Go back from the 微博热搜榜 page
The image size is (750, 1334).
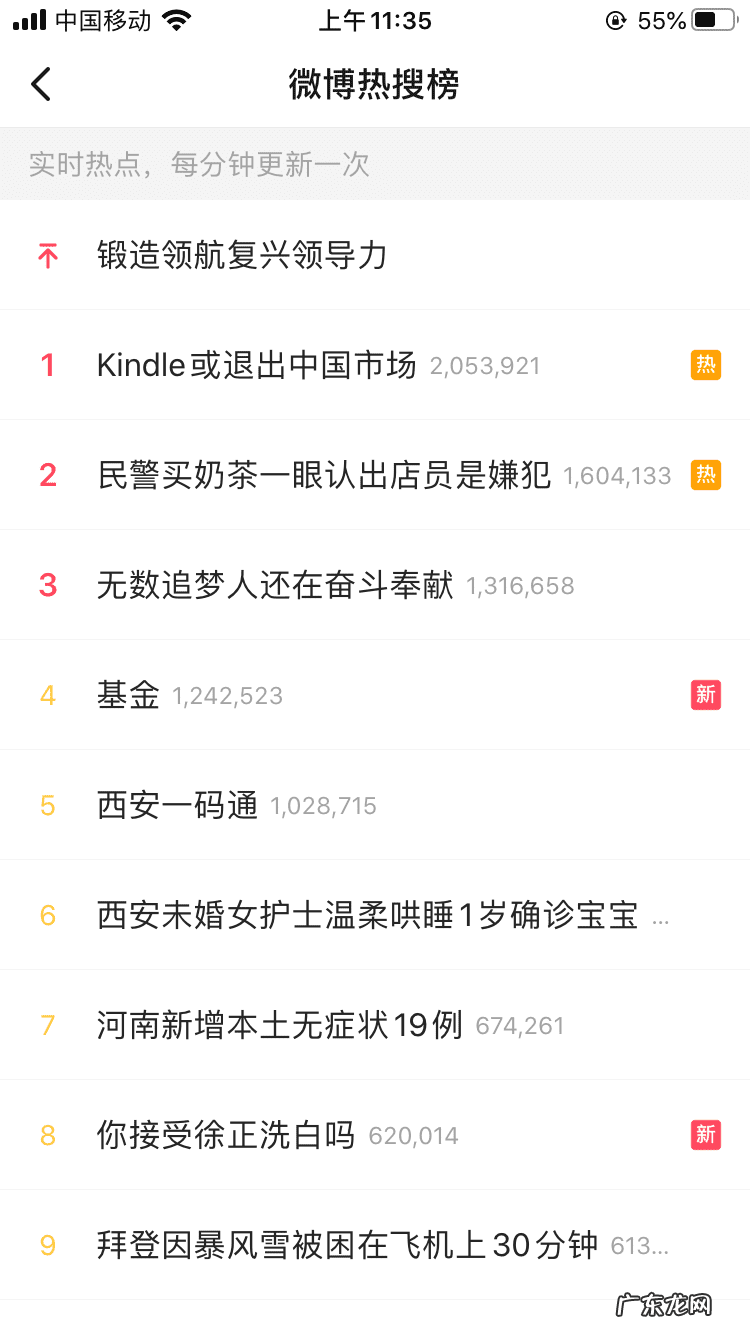tap(41, 85)
